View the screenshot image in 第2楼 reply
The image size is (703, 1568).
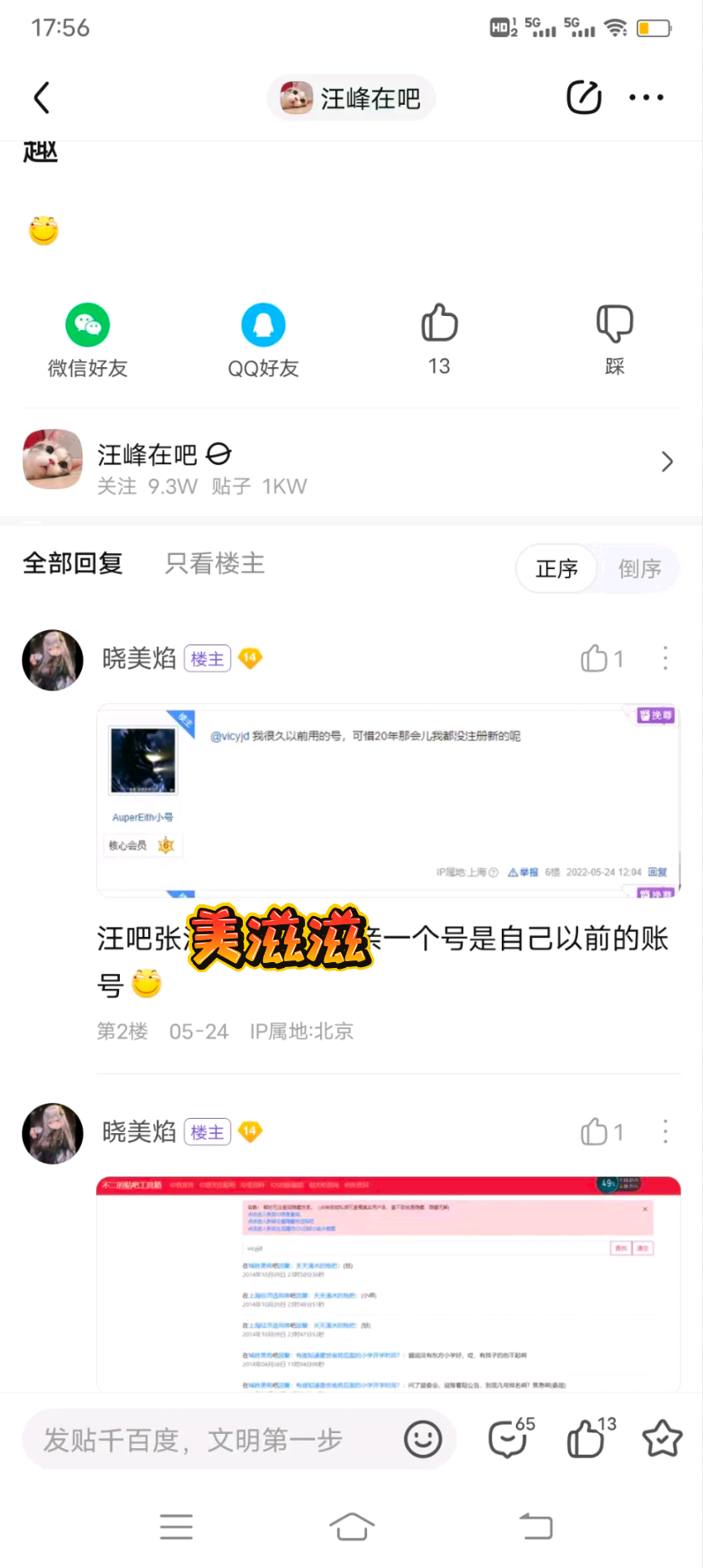point(388,800)
